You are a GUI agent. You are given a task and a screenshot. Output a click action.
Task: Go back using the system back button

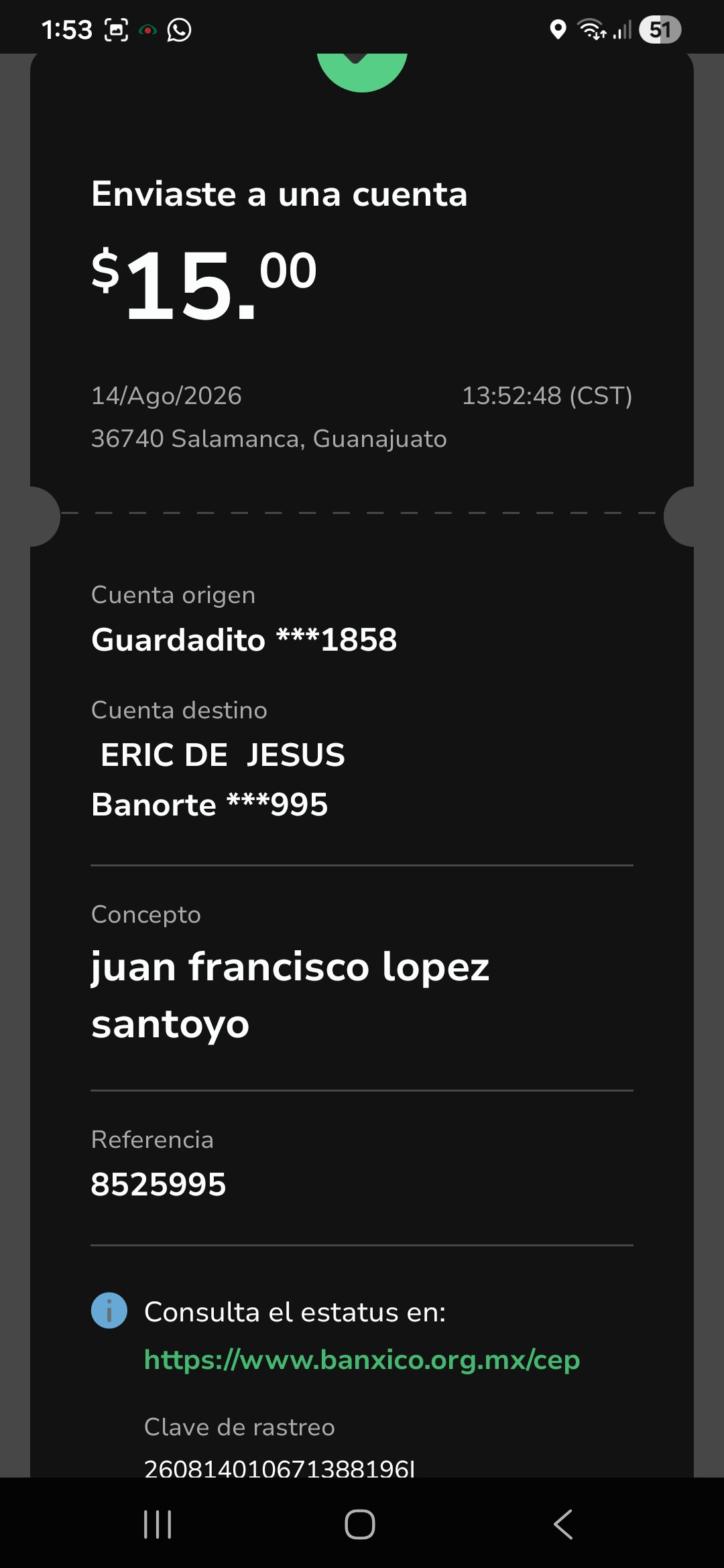coord(563,1524)
